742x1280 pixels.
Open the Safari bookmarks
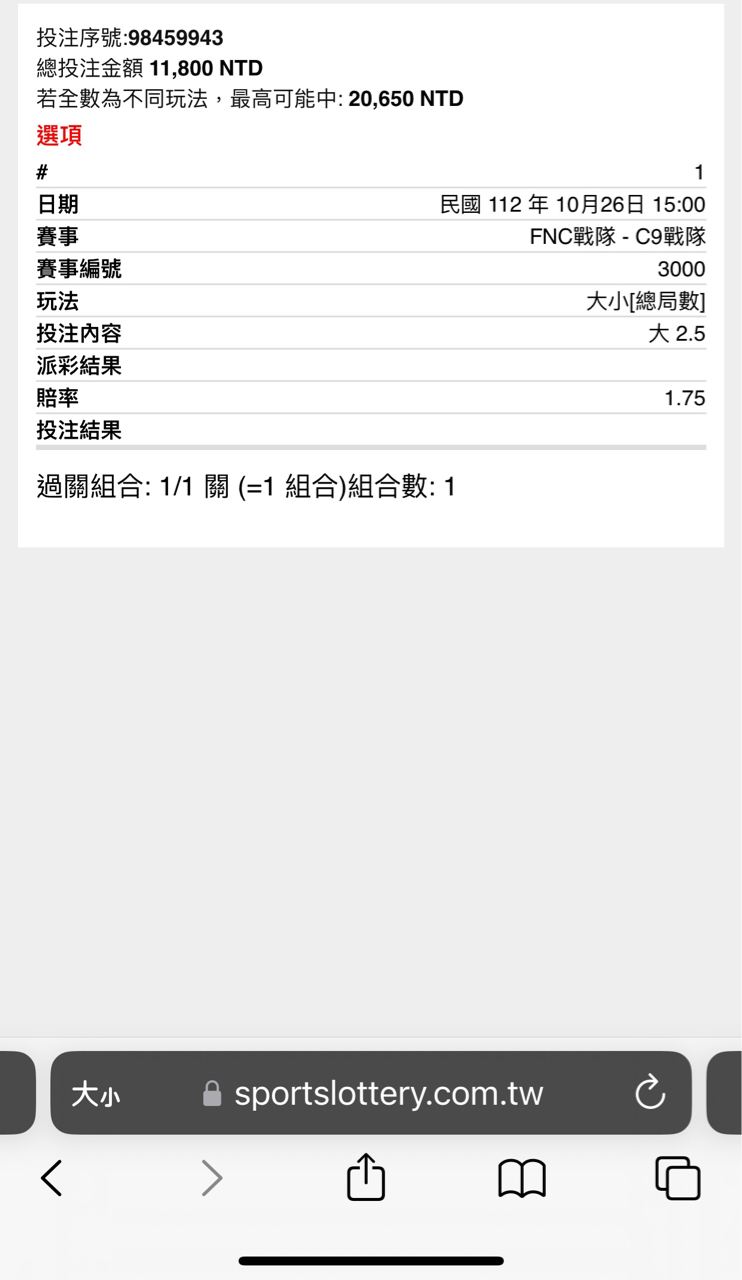click(x=521, y=1179)
